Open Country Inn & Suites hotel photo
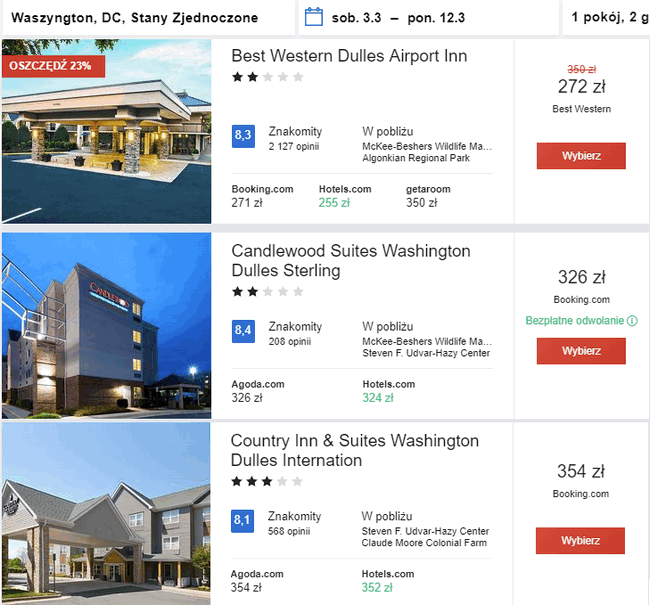 (106, 514)
